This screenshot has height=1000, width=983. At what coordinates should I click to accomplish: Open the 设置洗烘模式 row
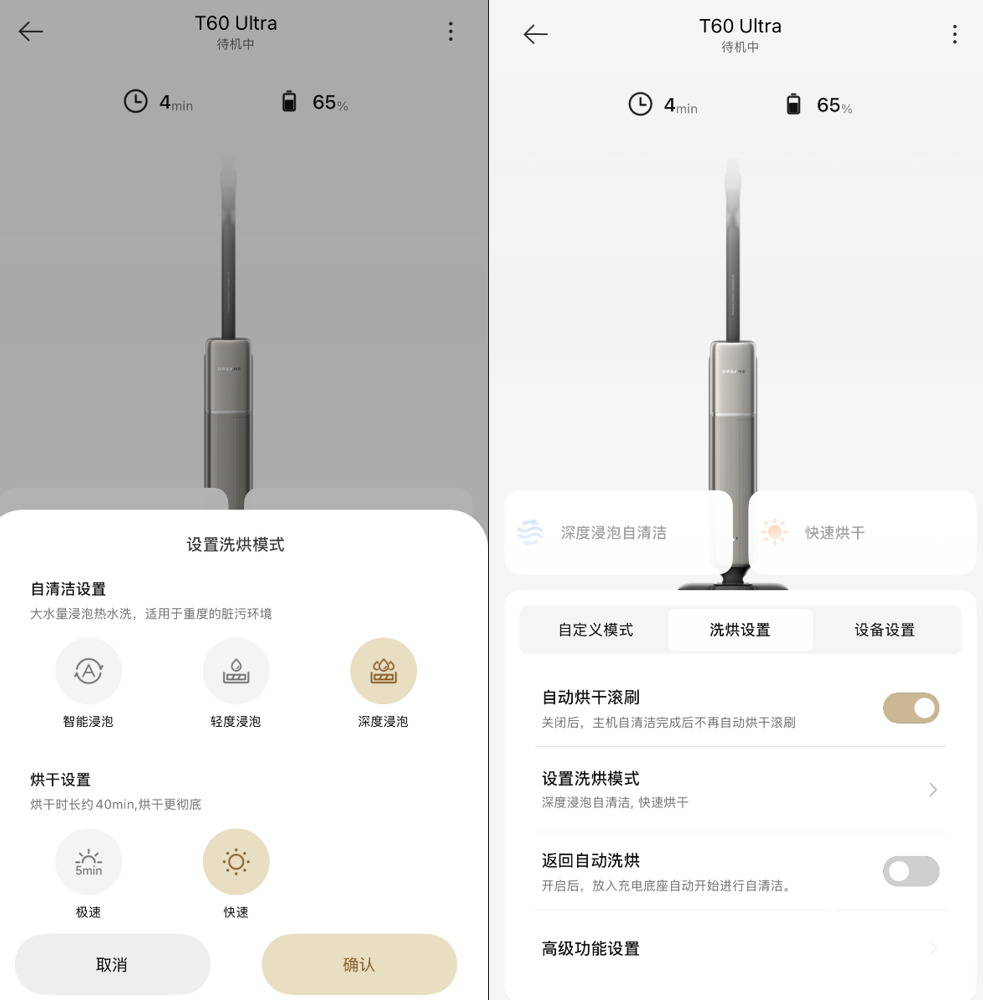coord(740,789)
